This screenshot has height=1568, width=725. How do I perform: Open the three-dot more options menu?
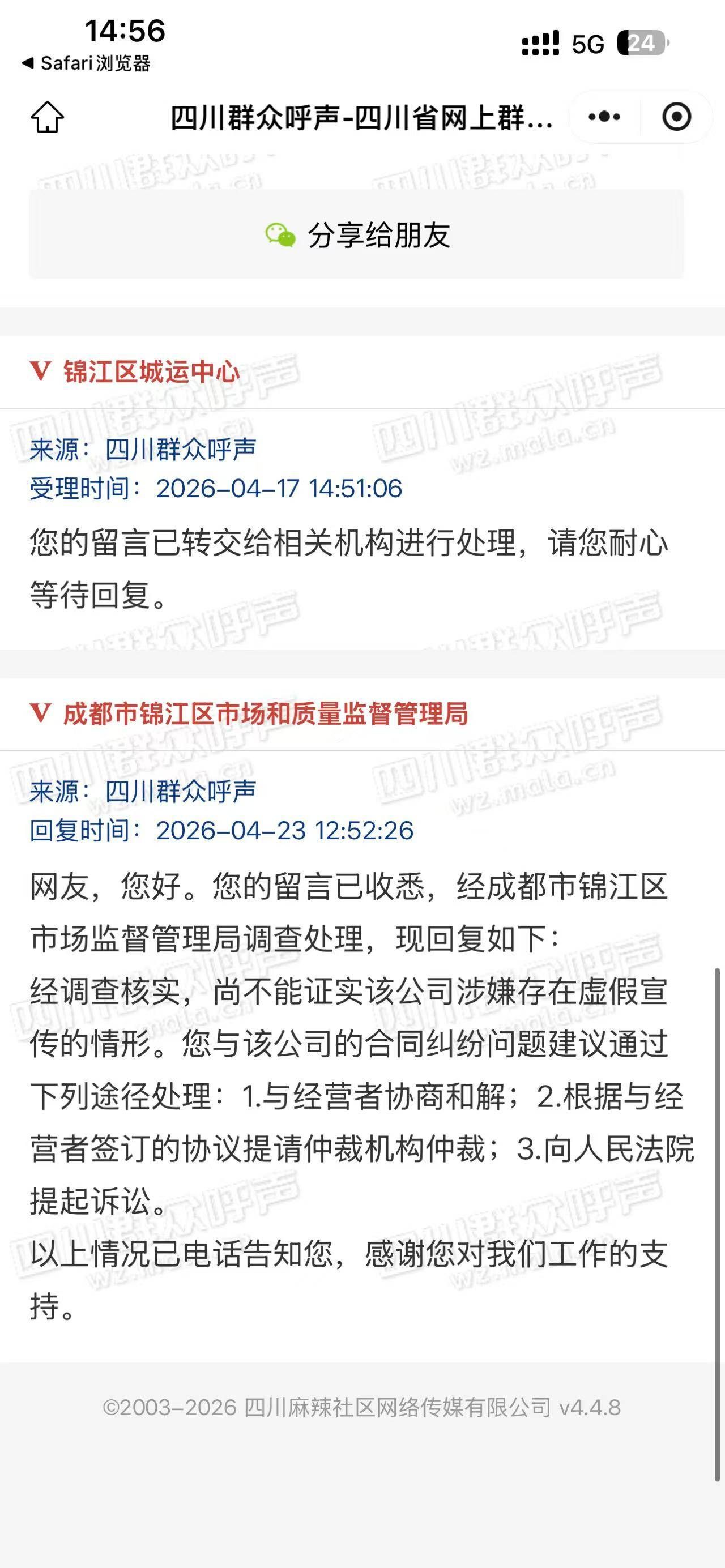(x=604, y=116)
